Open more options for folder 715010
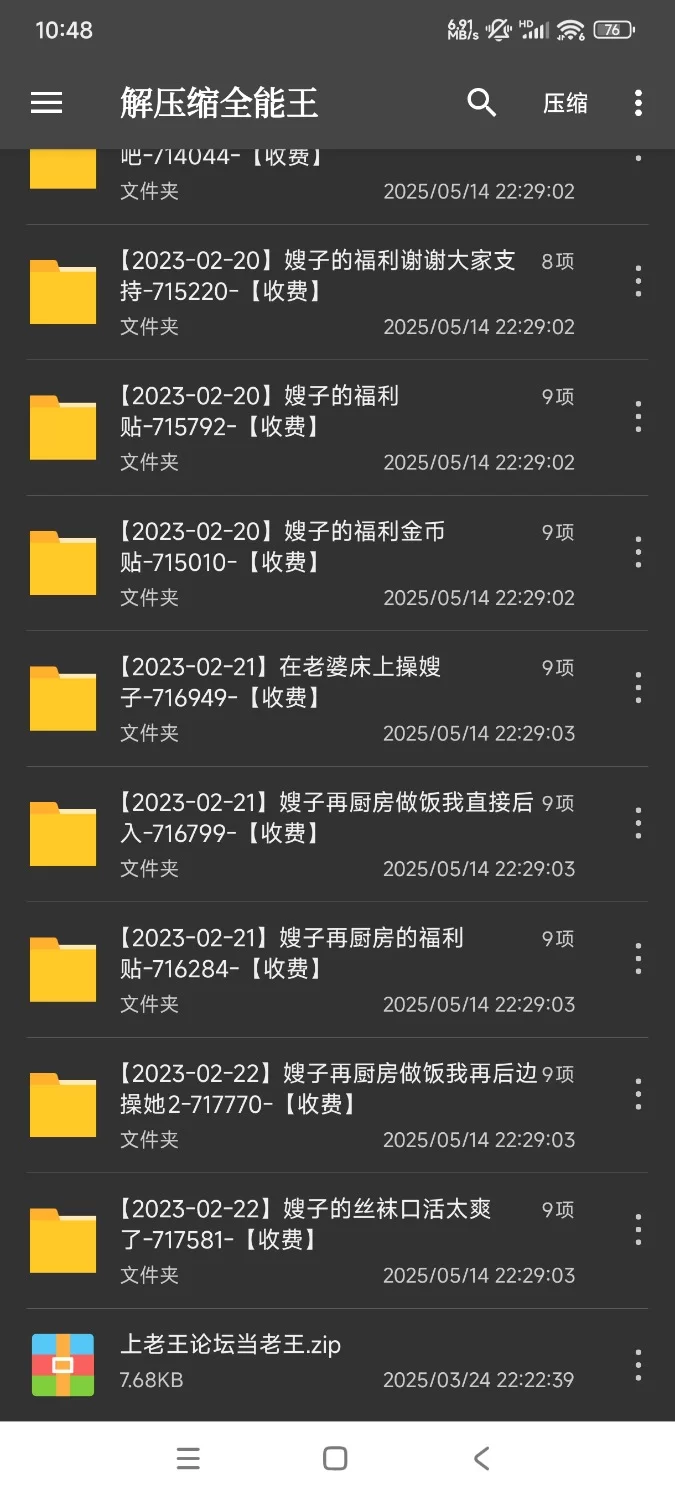675x1500 pixels. (x=638, y=552)
